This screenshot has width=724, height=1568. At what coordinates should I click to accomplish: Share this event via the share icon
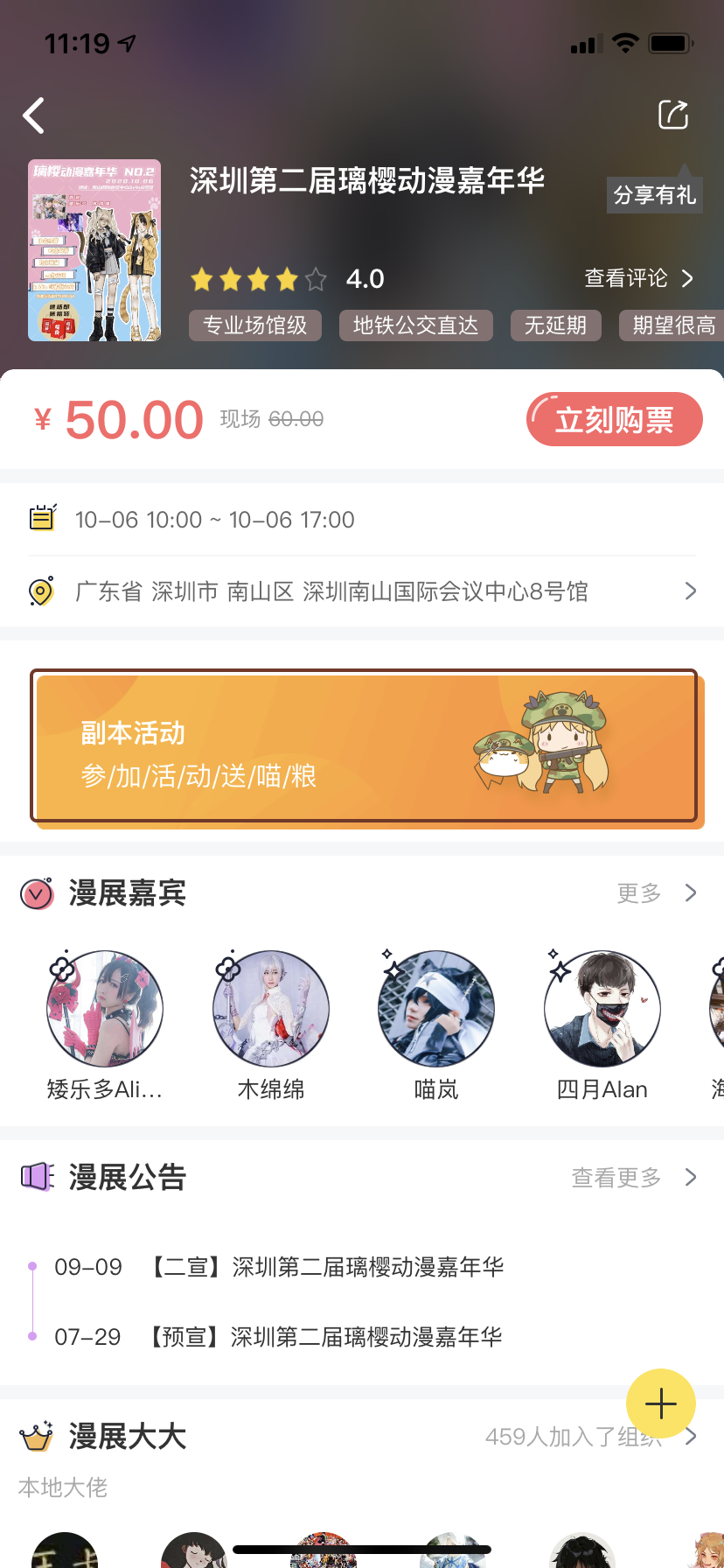(x=672, y=115)
